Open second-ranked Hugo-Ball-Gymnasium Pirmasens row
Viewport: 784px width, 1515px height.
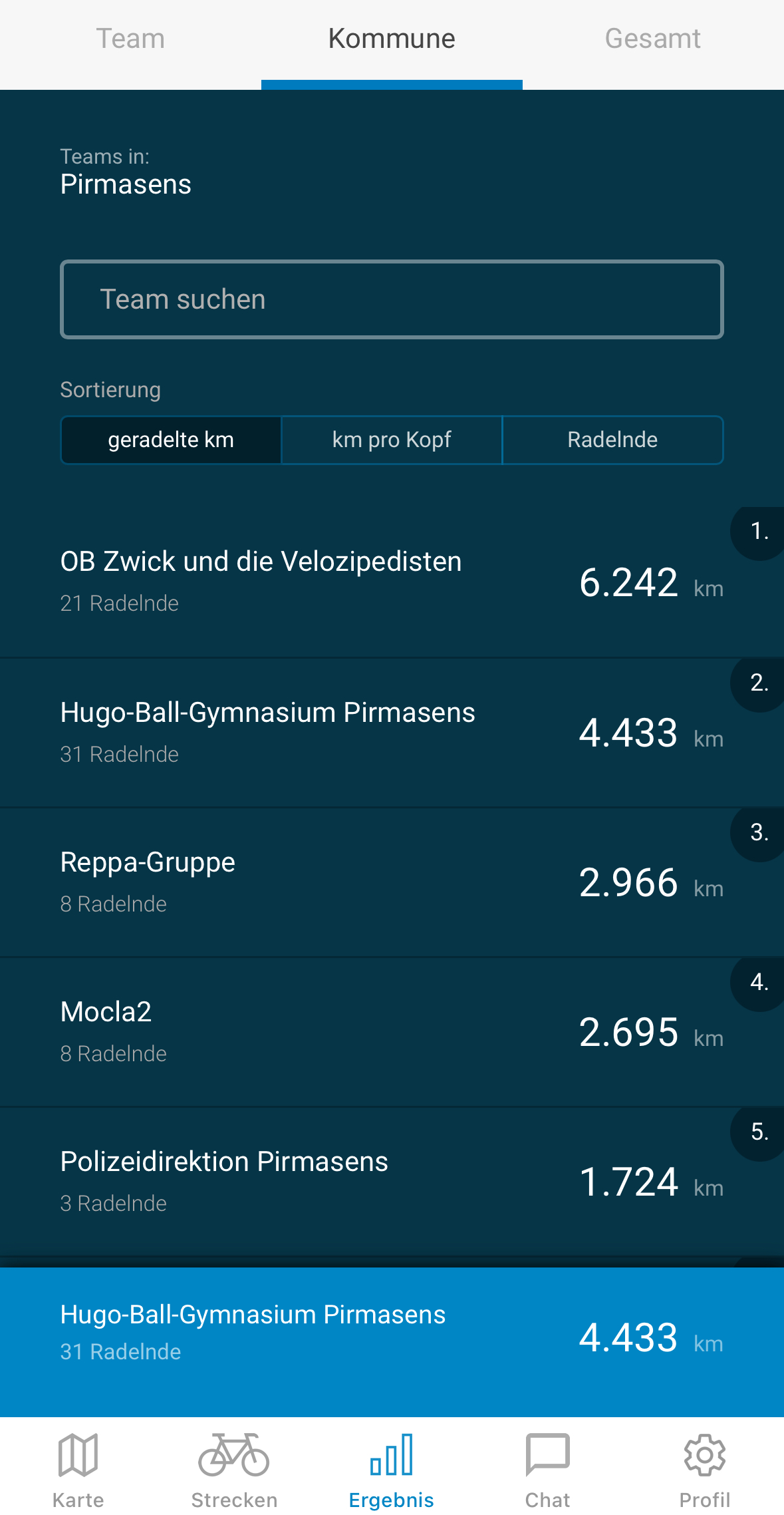[392, 733]
